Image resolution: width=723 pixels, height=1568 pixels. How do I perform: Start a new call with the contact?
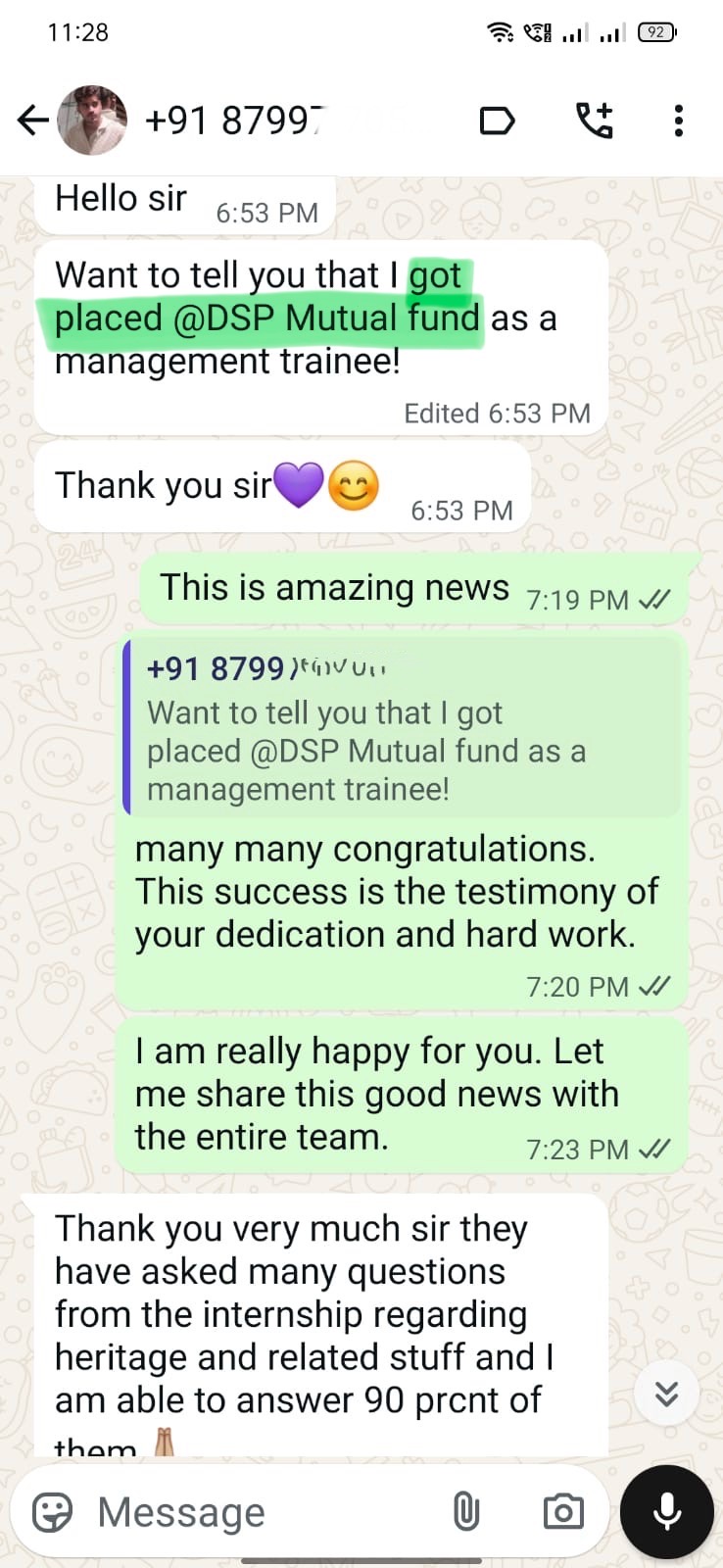pos(594,121)
